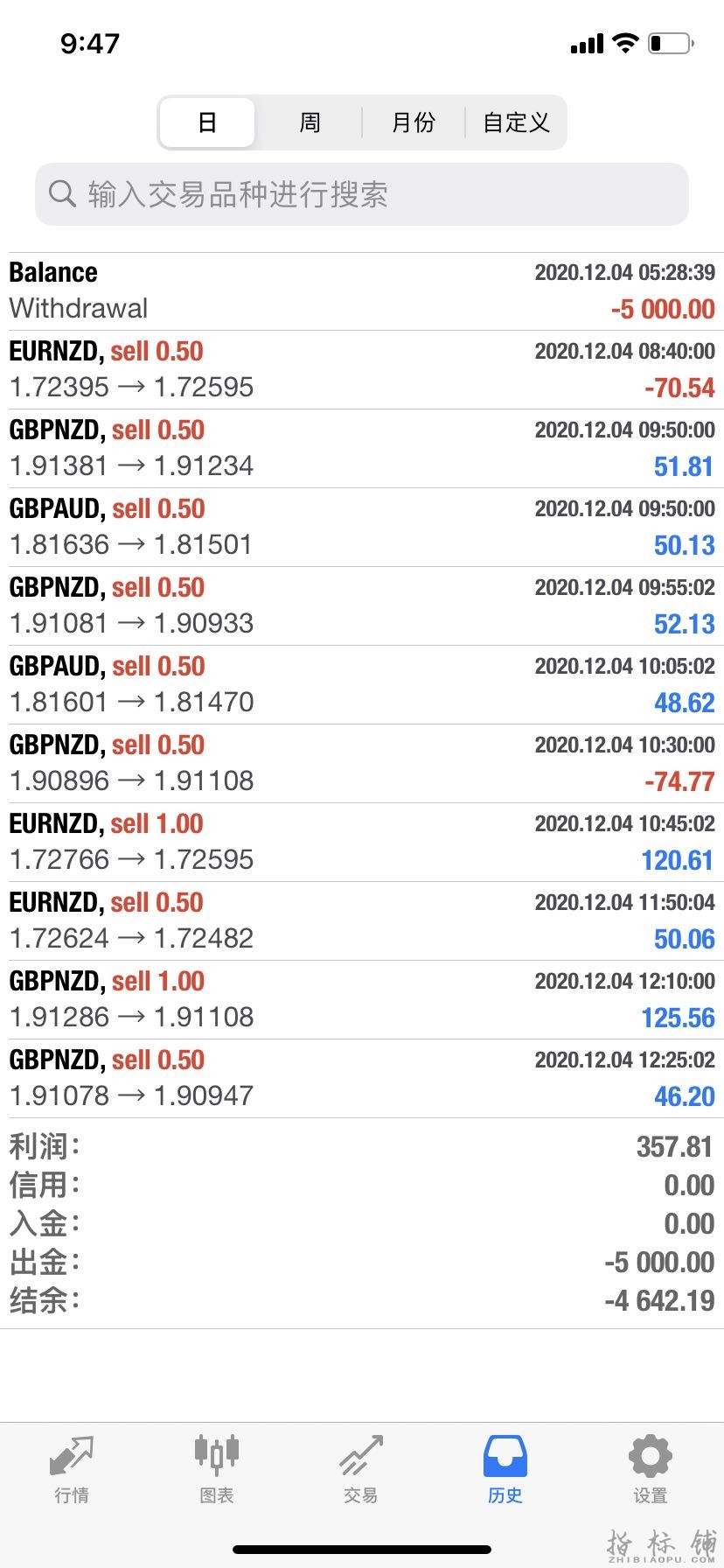This screenshot has height=1568, width=724.
Task: Open GBPNZD sell 1.00 trade 125.56
Action: coord(362,999)
